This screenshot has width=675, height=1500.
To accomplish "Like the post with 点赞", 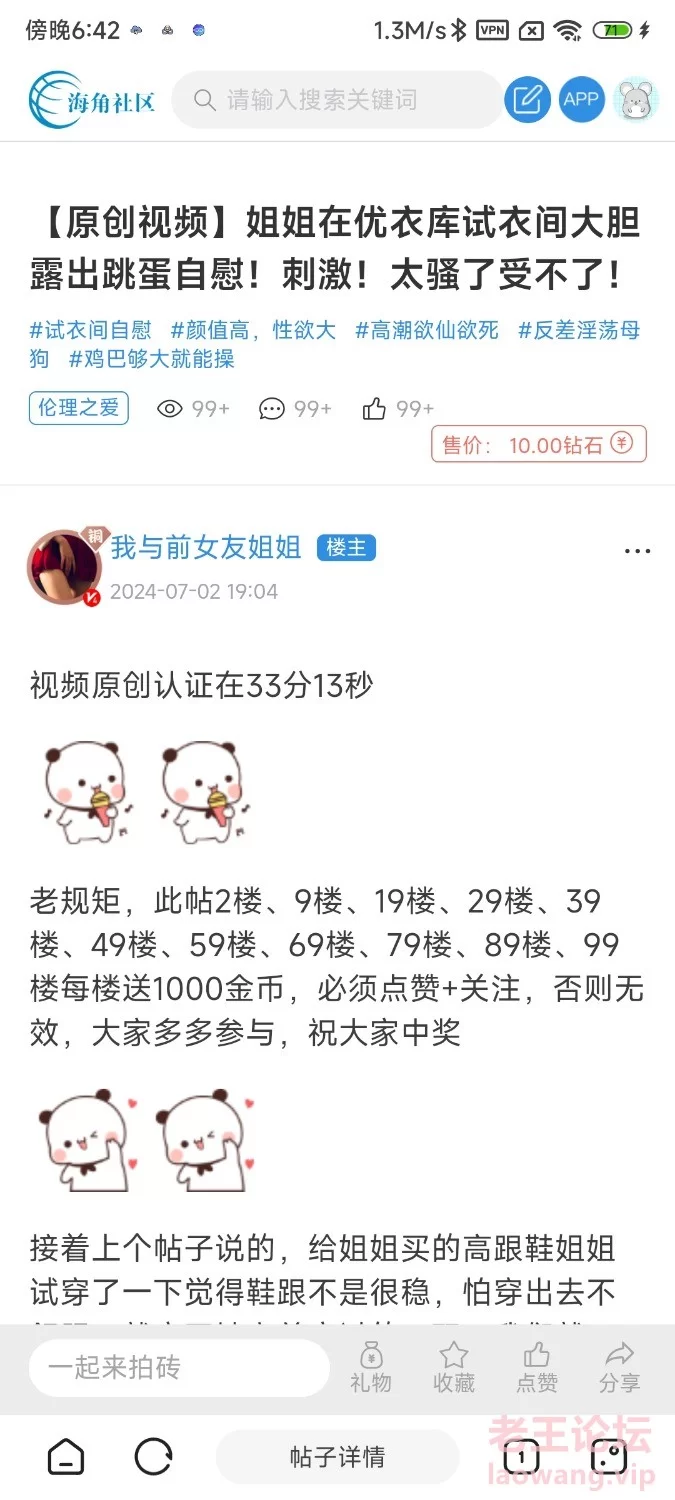I will point(537,1367).
